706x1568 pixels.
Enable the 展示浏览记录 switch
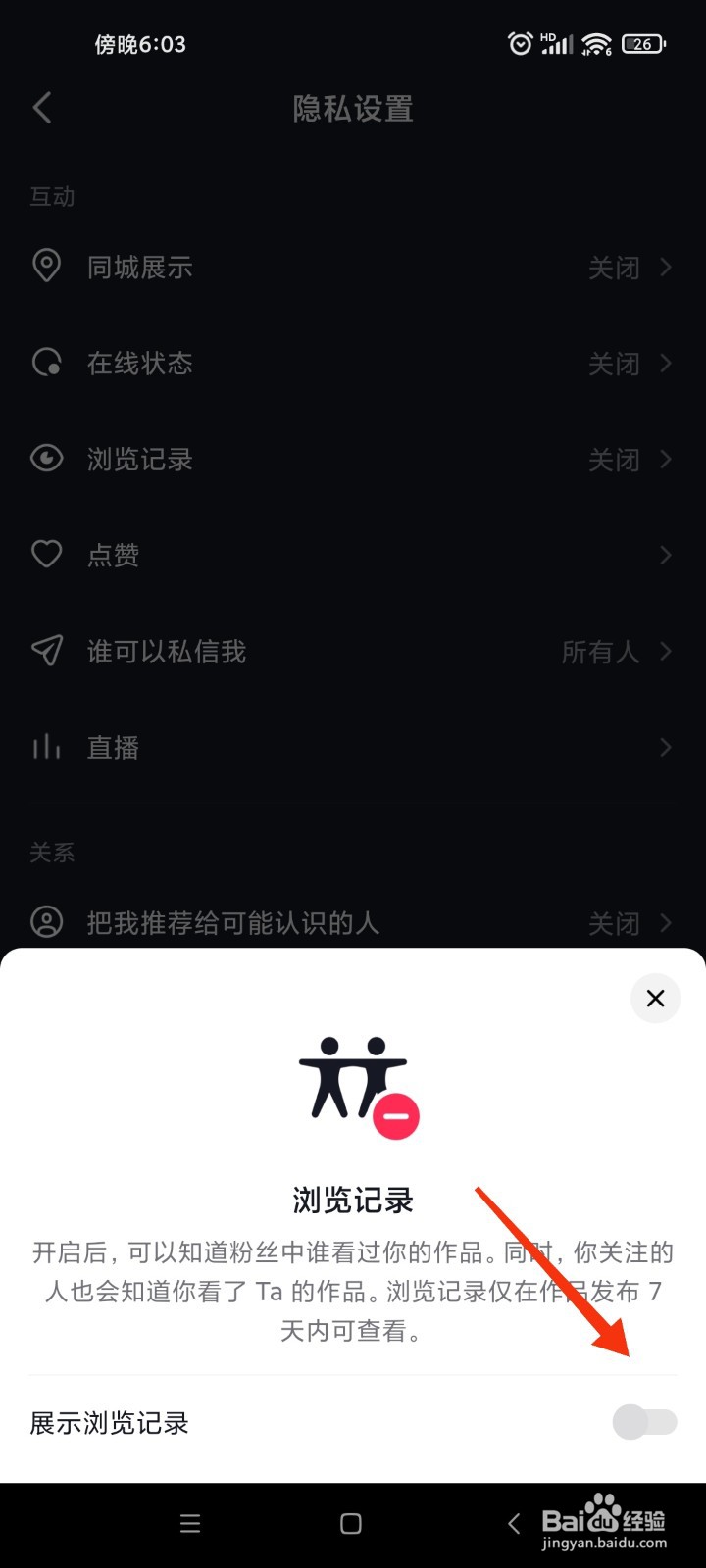coord(644,1421)
